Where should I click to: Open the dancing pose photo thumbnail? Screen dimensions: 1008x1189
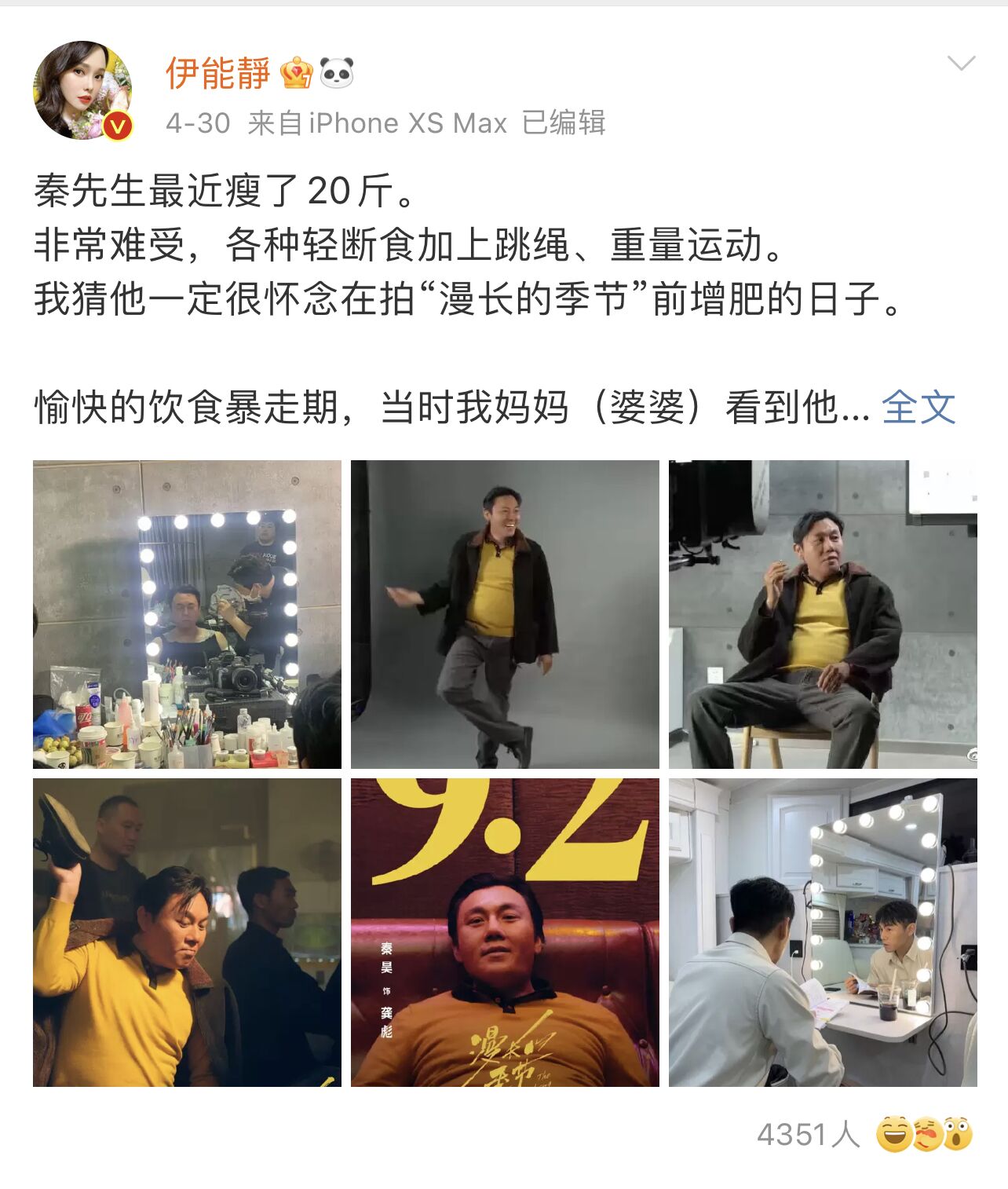click(x=504, y=614)
